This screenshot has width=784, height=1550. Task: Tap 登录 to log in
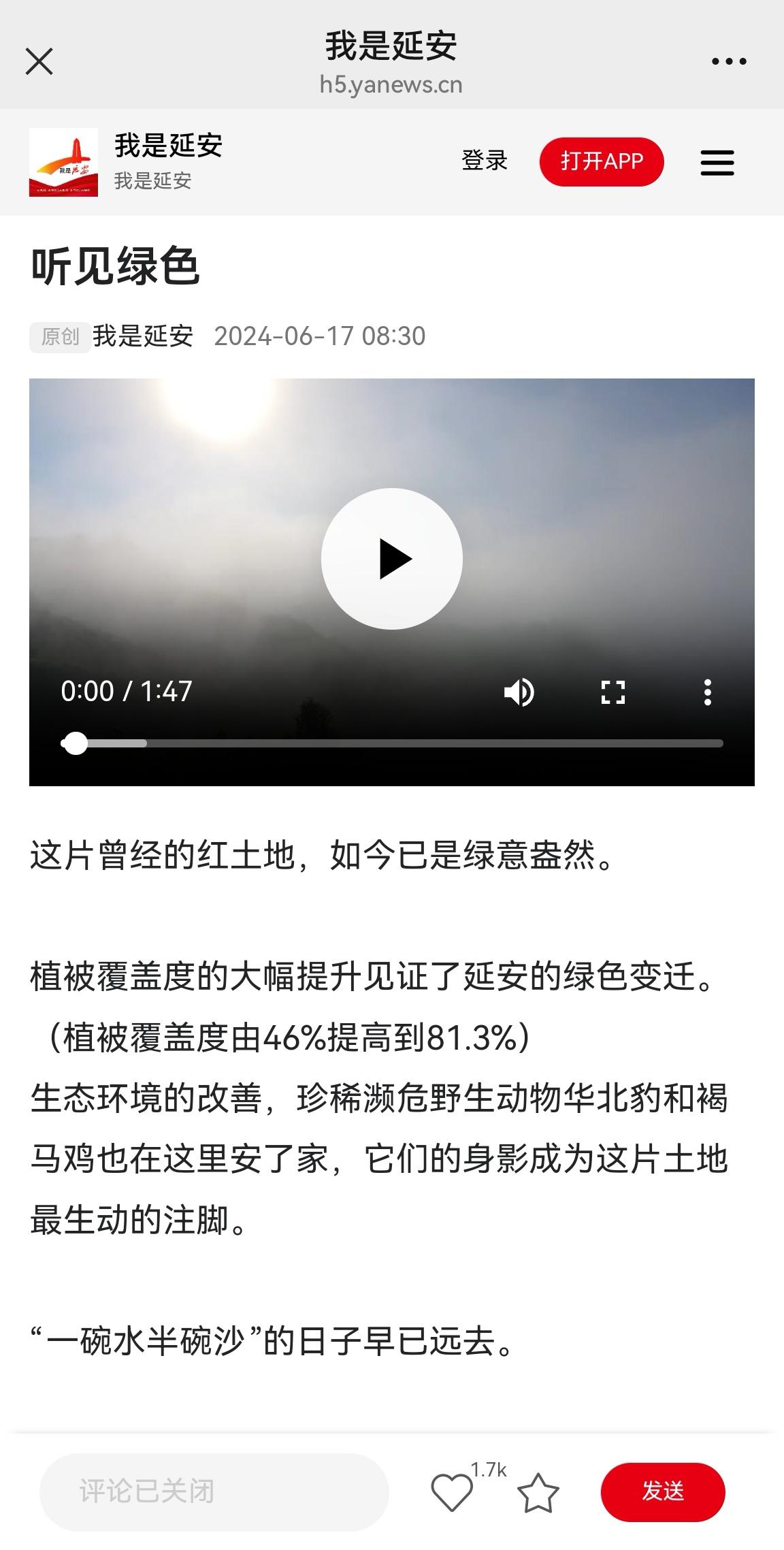click(485, 161)
